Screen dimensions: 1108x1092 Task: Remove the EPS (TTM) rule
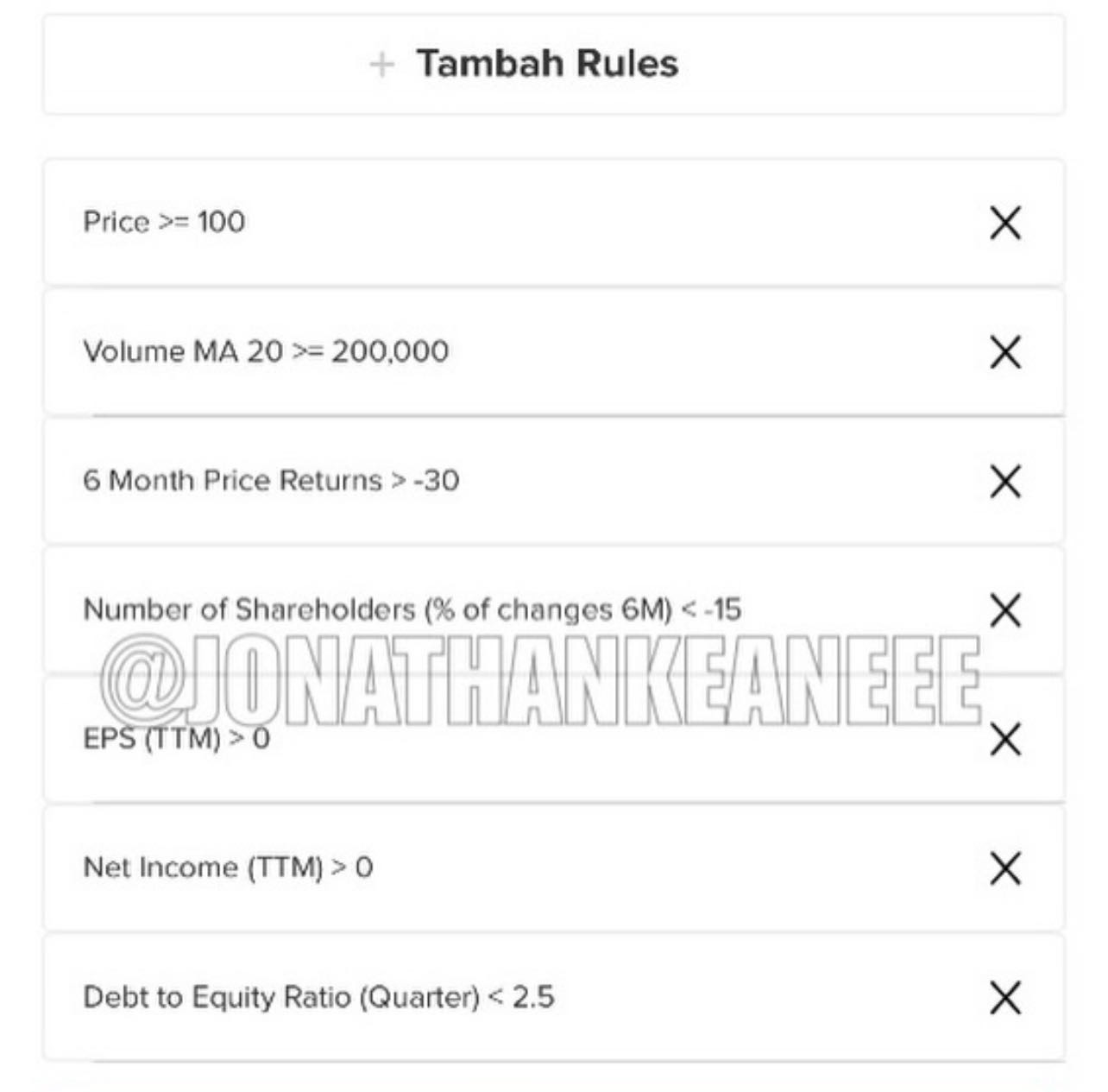[1005, 740]
